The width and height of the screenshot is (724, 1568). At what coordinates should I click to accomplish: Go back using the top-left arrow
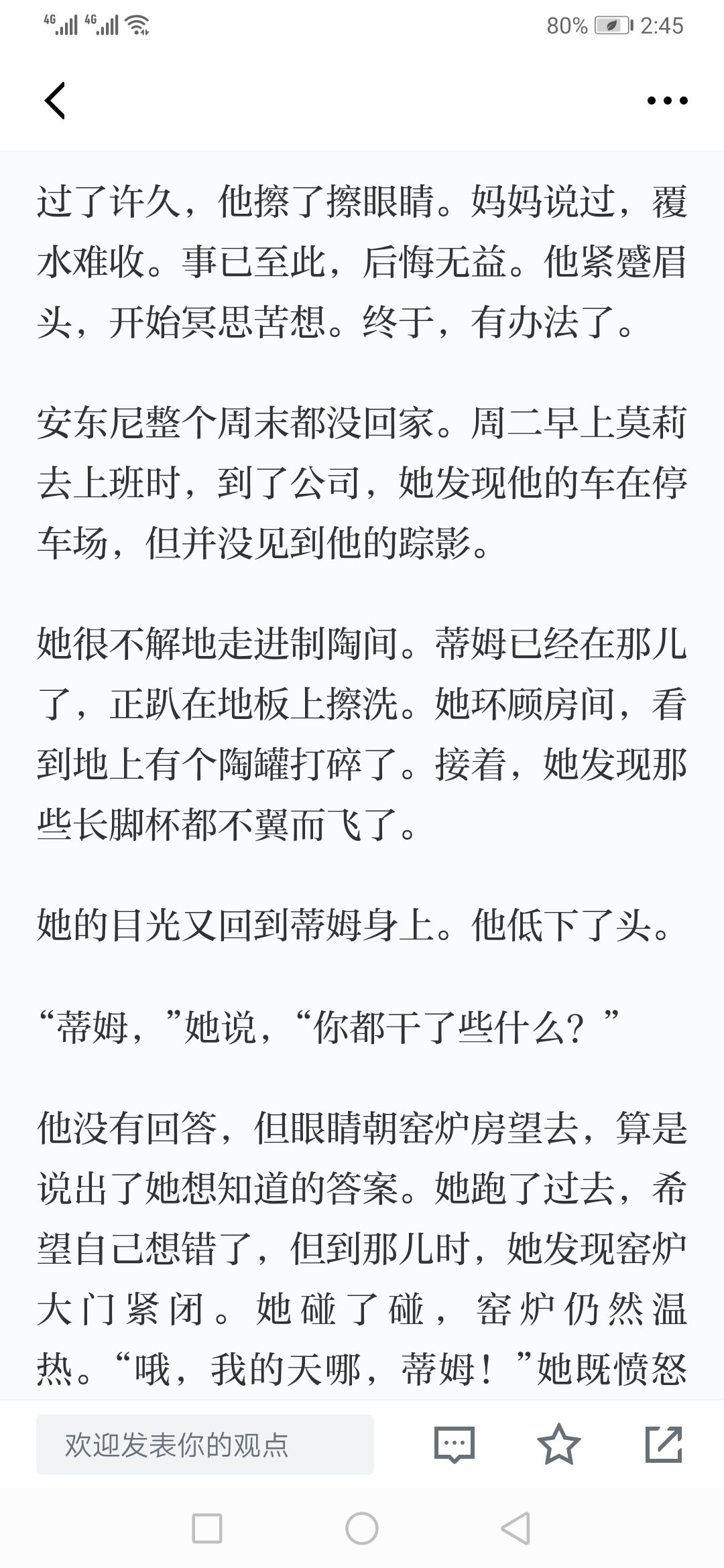tap(55, 101)
